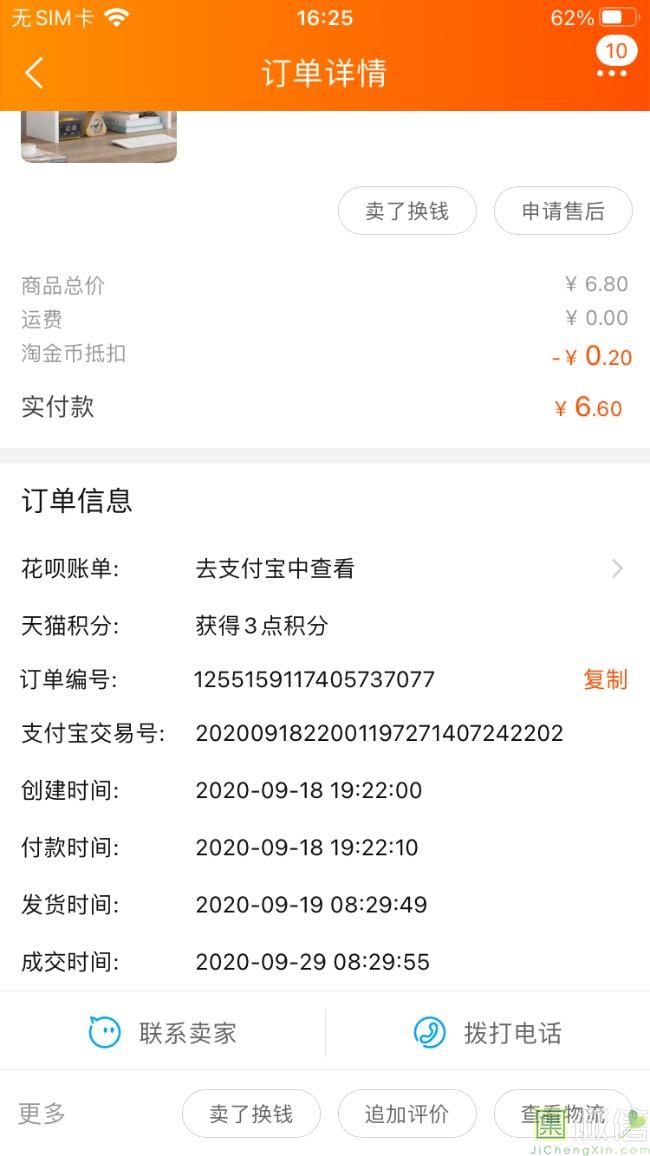Add a follow-up review (追加评价)
Viewport: 650px width, 1156px height.
click(407, 1114)
